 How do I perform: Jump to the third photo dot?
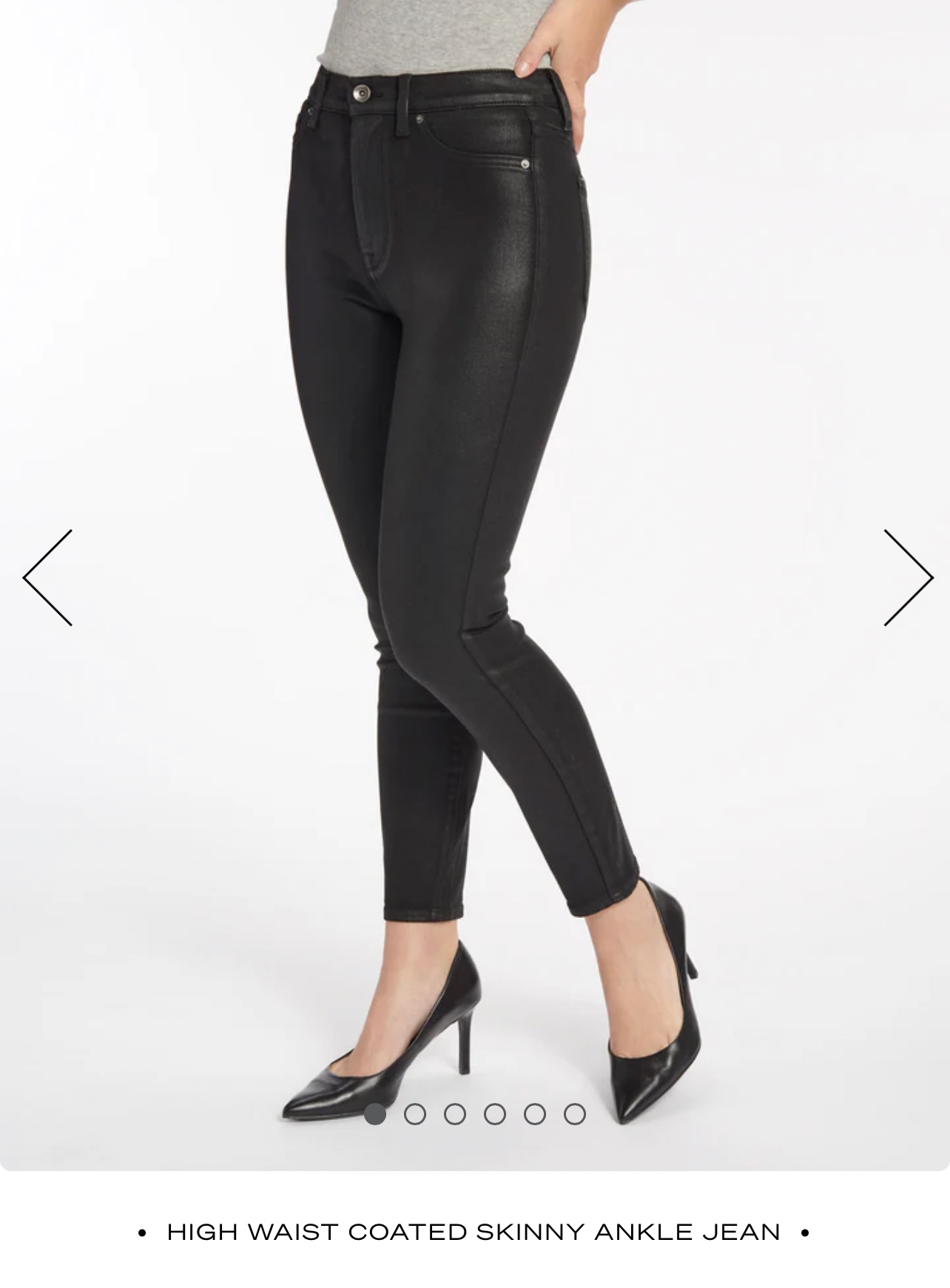[x=455, y=1113]
